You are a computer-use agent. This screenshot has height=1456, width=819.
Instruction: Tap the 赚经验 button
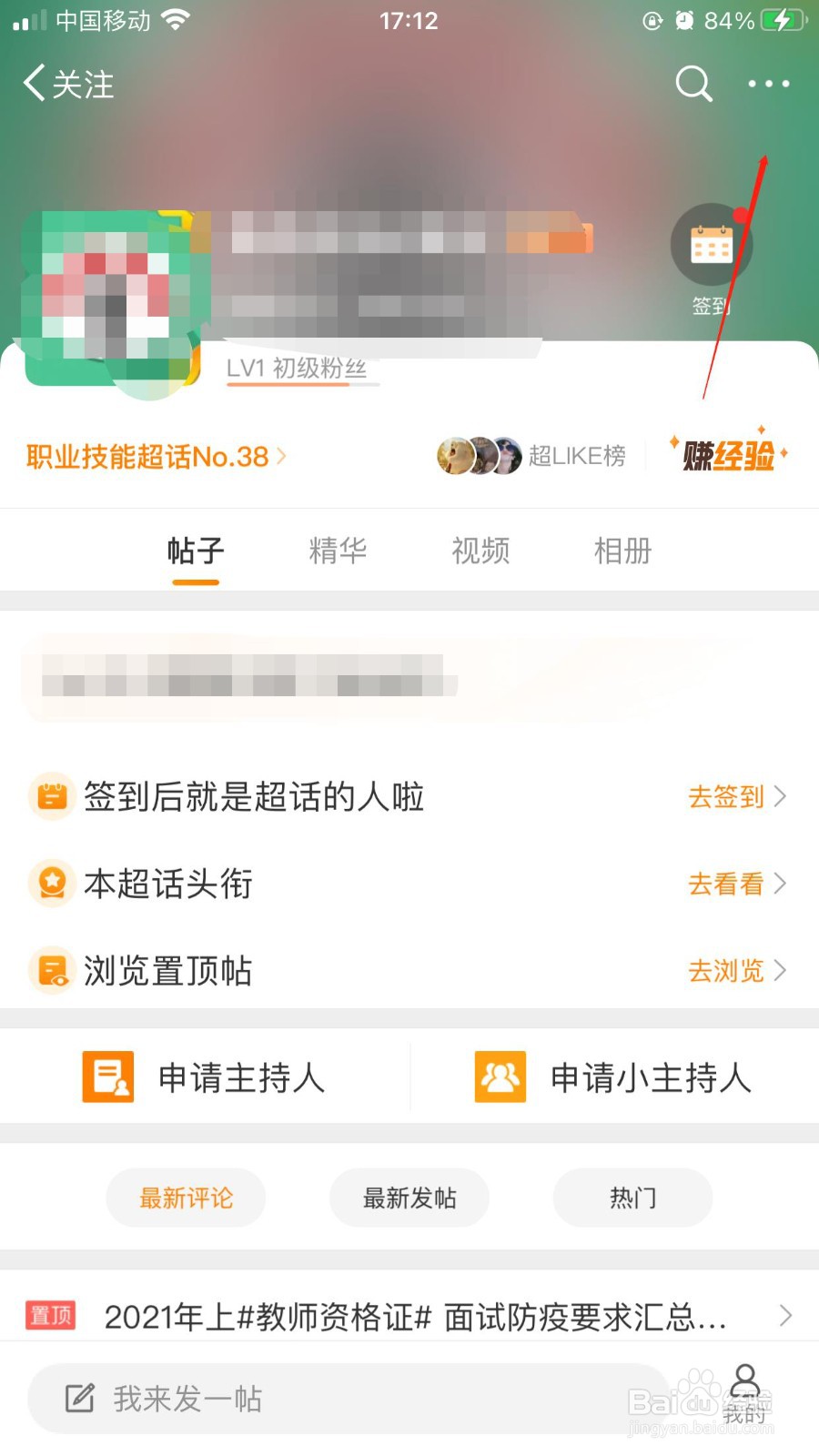click(x=726, y=456)
